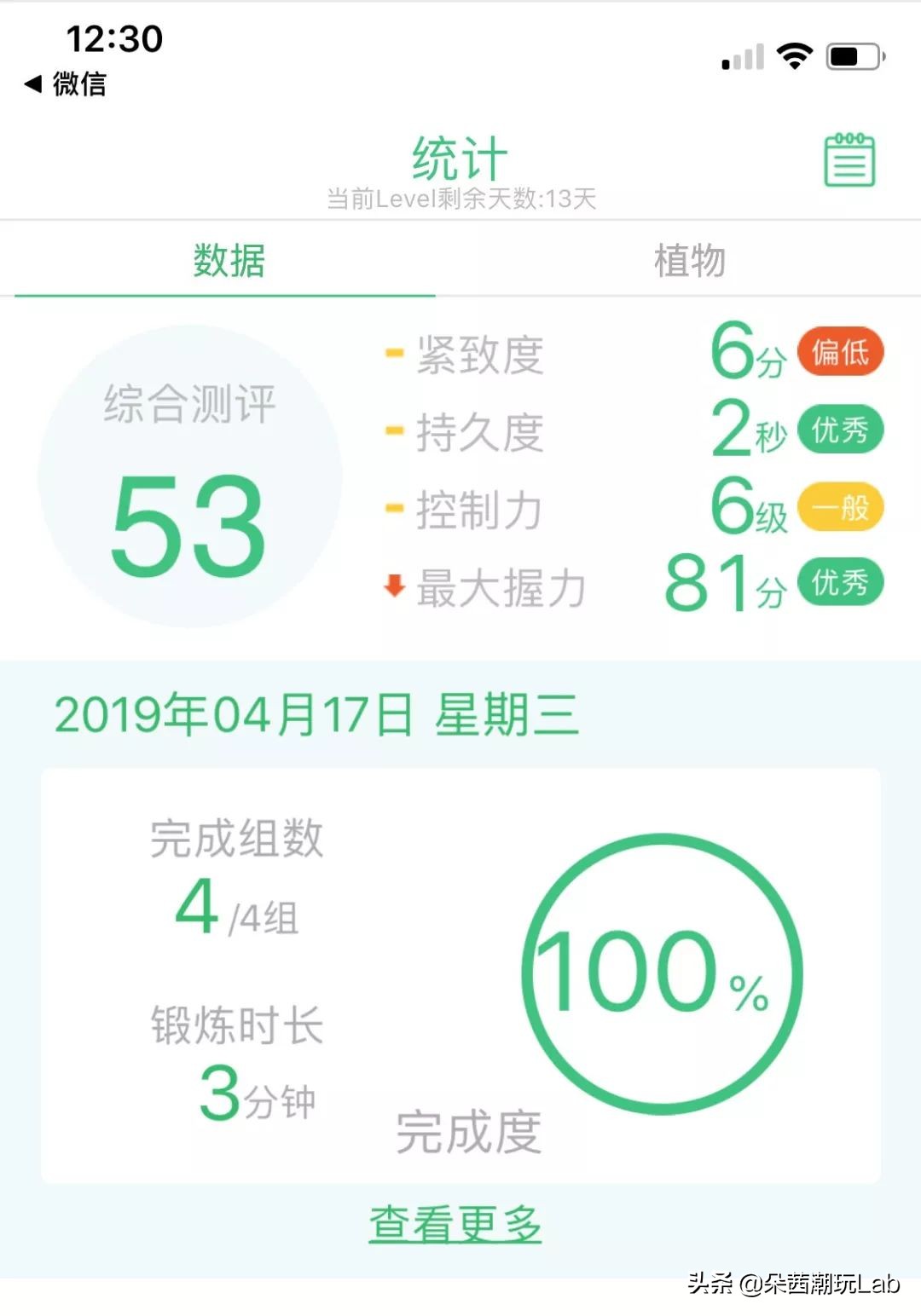The image size is (921, 1316).
Task: Expand the 2019年04月17日 daily record
Action: (316, 716)
